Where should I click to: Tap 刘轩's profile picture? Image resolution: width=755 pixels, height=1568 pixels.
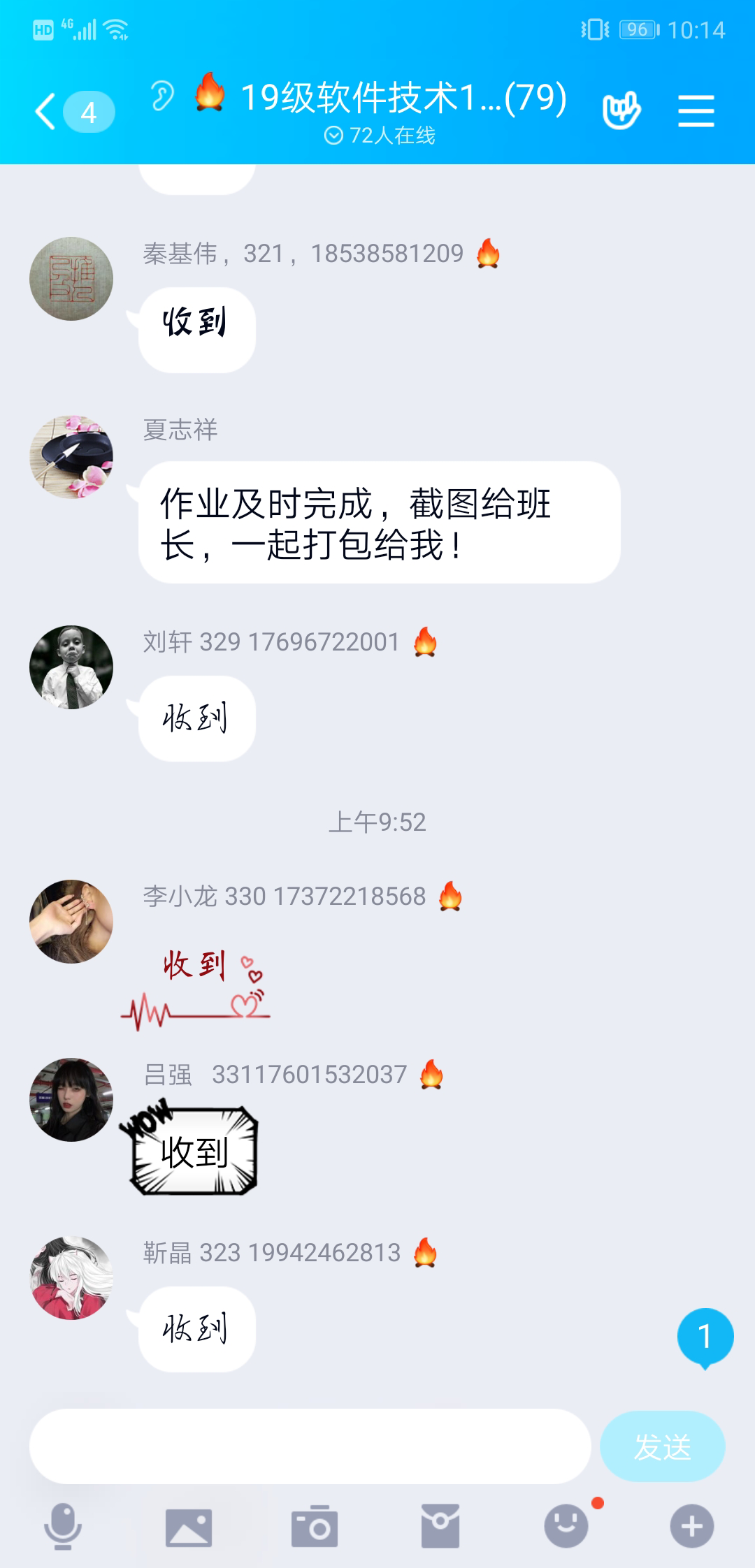(71, 667)
